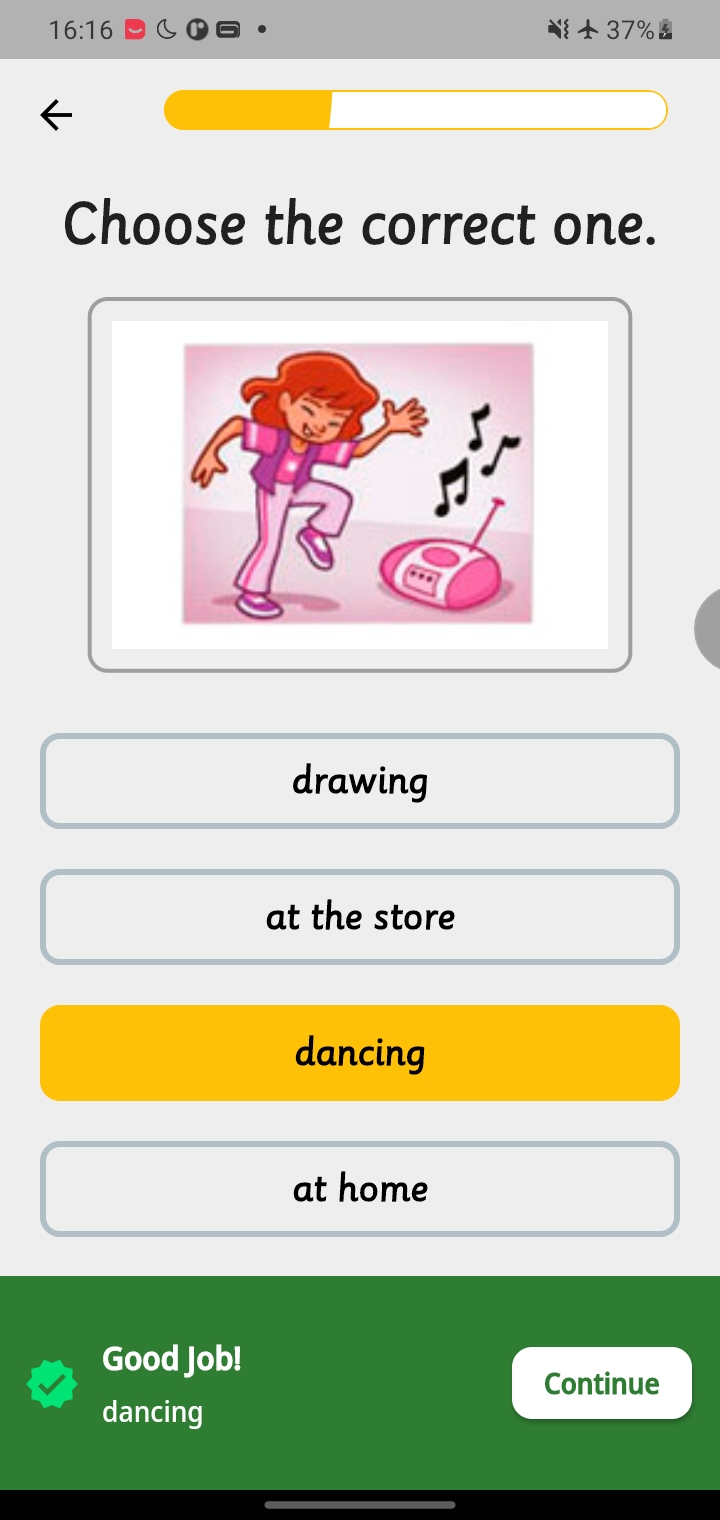Select the 'at home' answer
This screenshot has width=720, height=1520.
pyautogui.click(x=360, y=1189)
